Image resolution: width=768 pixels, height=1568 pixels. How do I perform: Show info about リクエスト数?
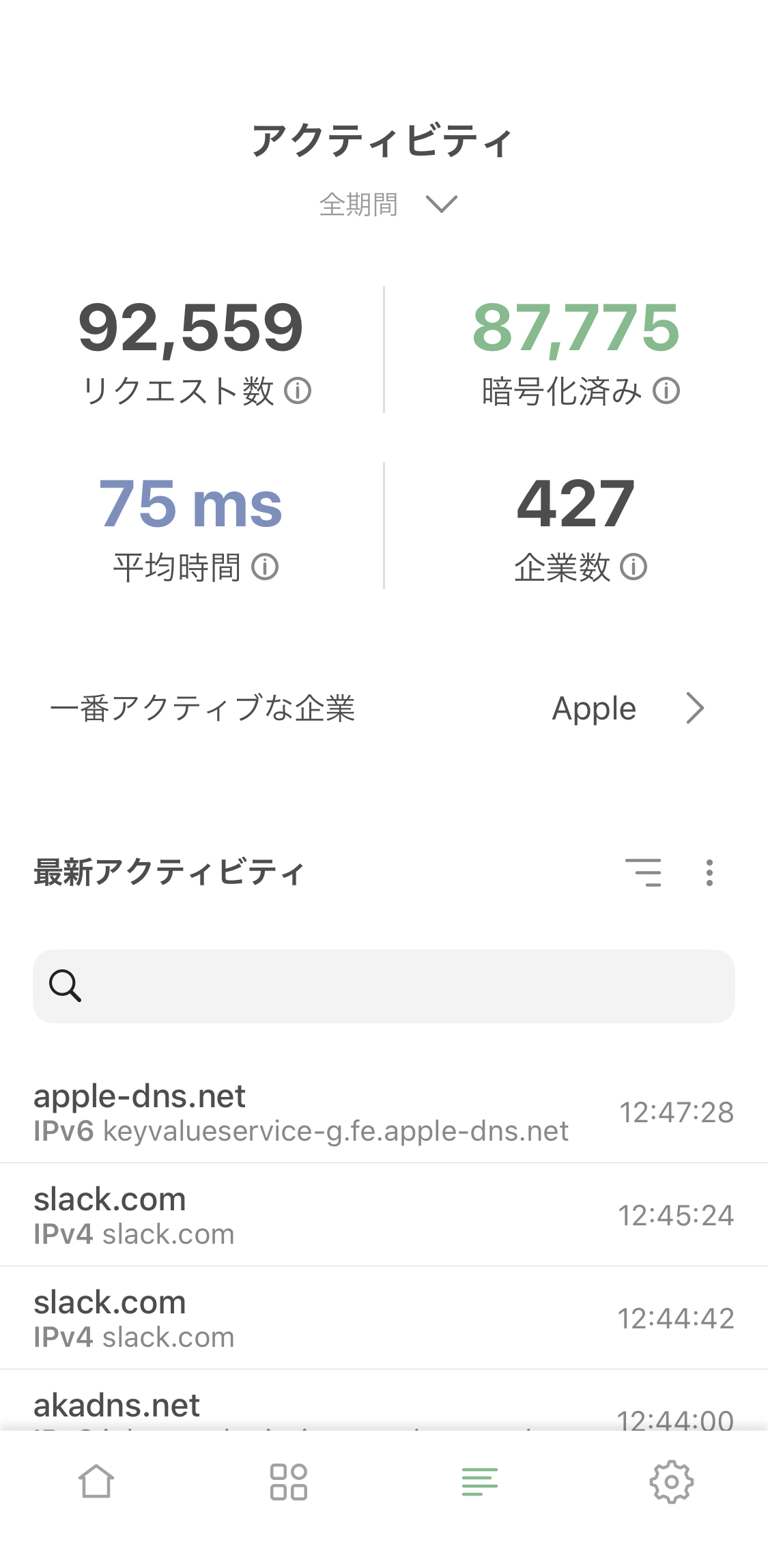click(x=298, y=391)
